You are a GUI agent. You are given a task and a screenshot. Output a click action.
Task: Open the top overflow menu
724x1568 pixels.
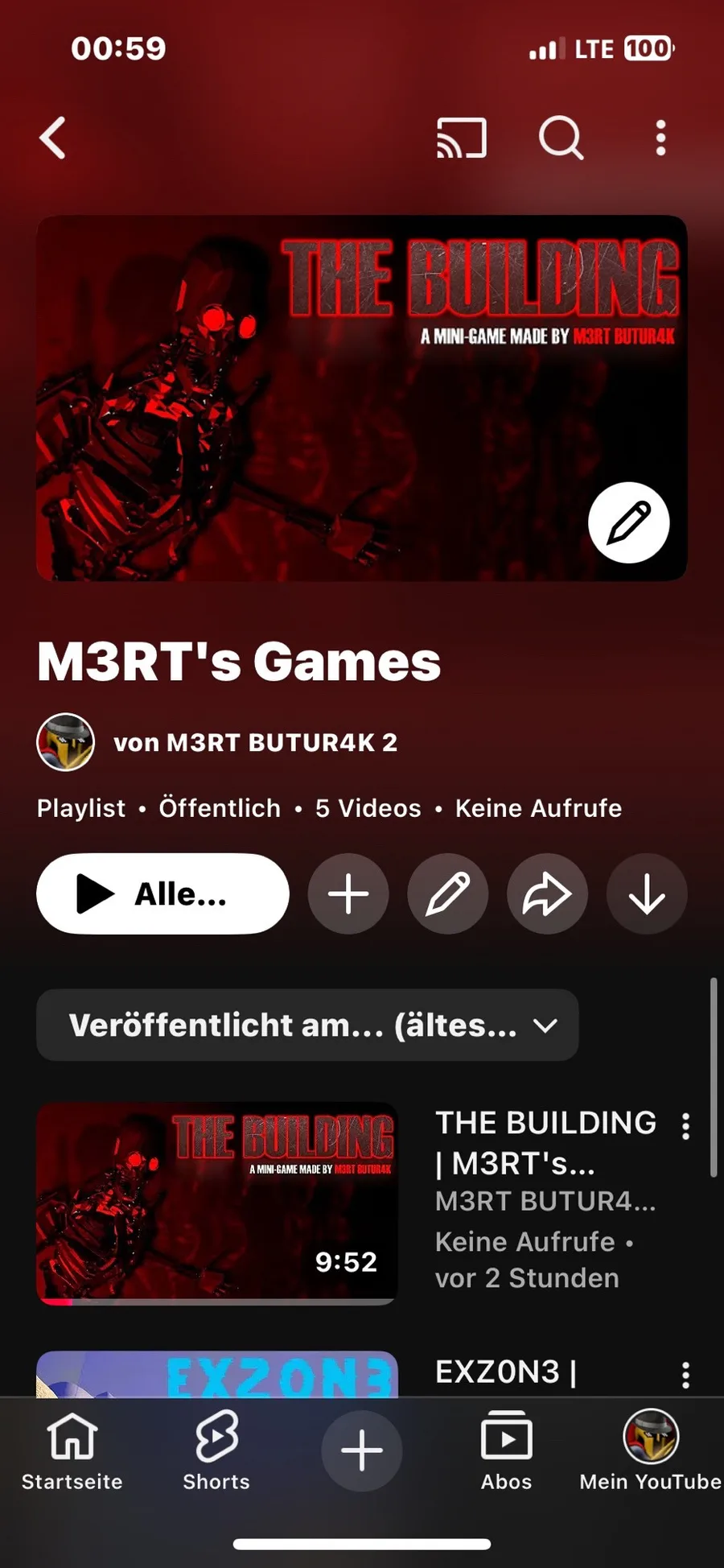pos(660,138)
